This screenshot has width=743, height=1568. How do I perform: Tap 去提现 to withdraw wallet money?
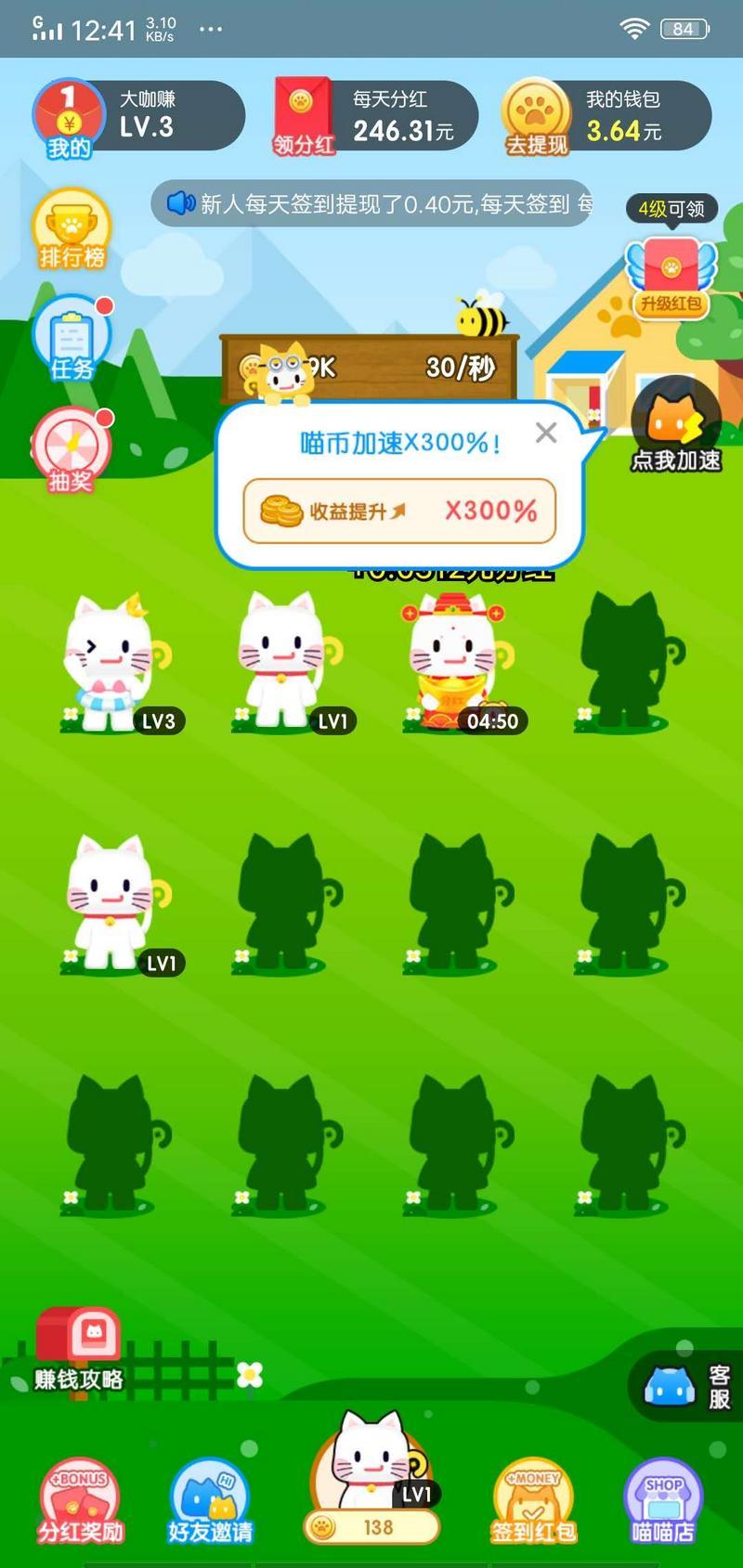click(x=536, y=118)
